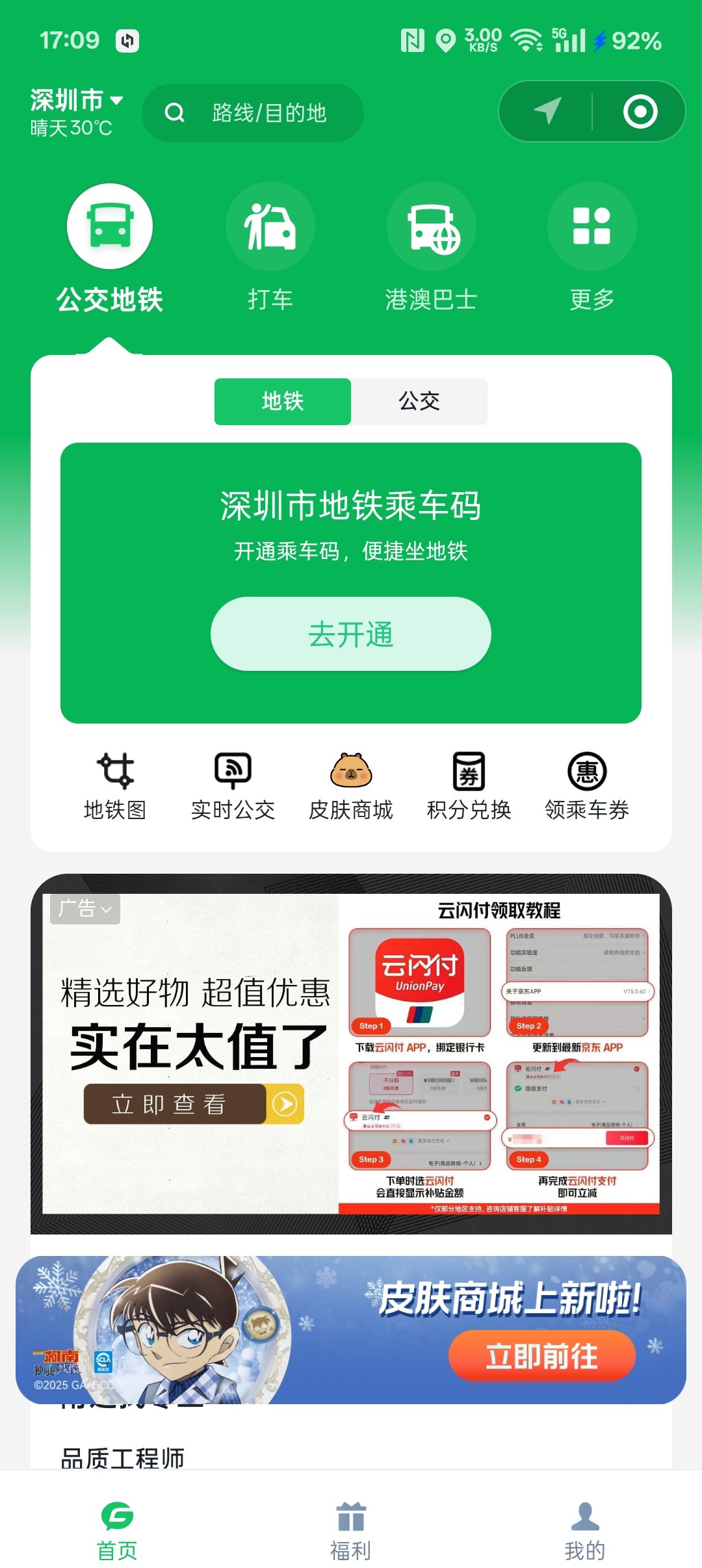Open 积分兑换 points exchange
This screenshot has height=1568, width=702.
[469, 787]
